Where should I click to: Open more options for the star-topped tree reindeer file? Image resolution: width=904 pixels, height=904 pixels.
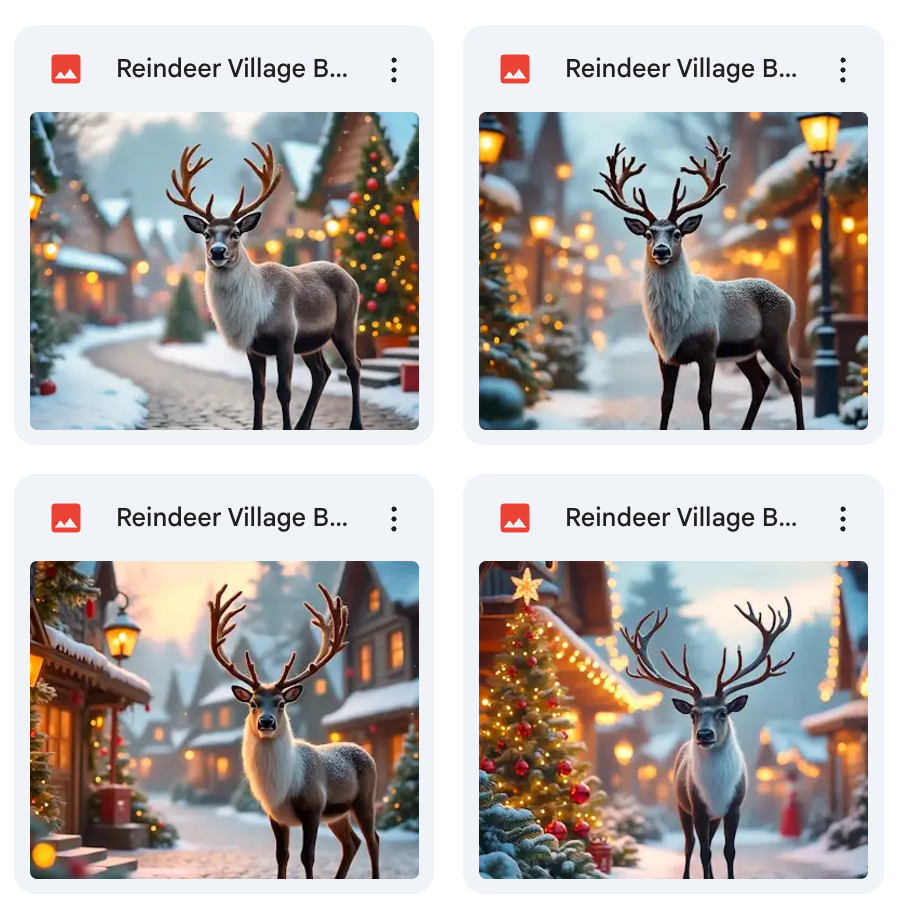click(x=843, y=518)
